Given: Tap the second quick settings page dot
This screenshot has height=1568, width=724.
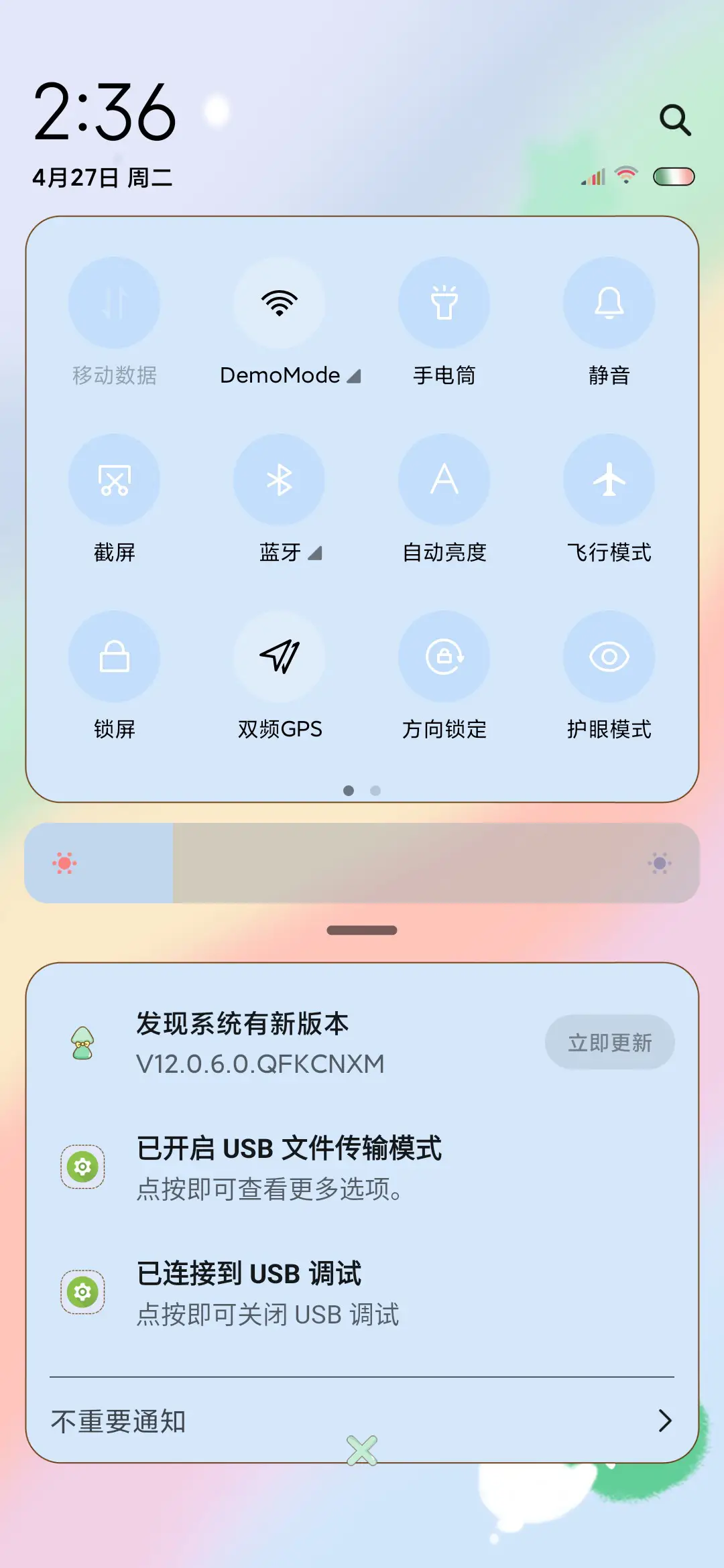Looking at the screenshot, I should (375, 791).
